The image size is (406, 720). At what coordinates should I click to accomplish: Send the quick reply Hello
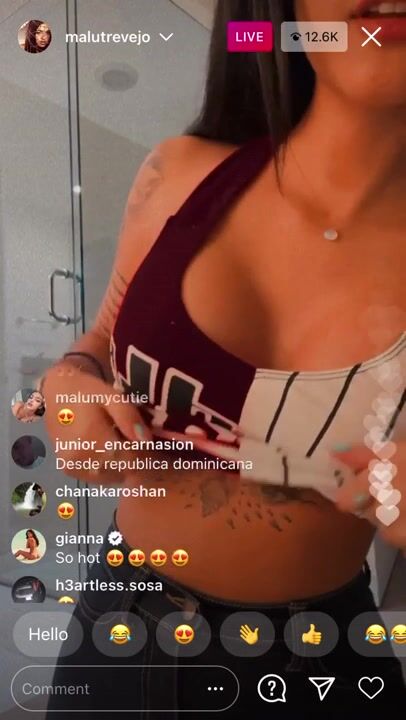(x=48, y=635)
